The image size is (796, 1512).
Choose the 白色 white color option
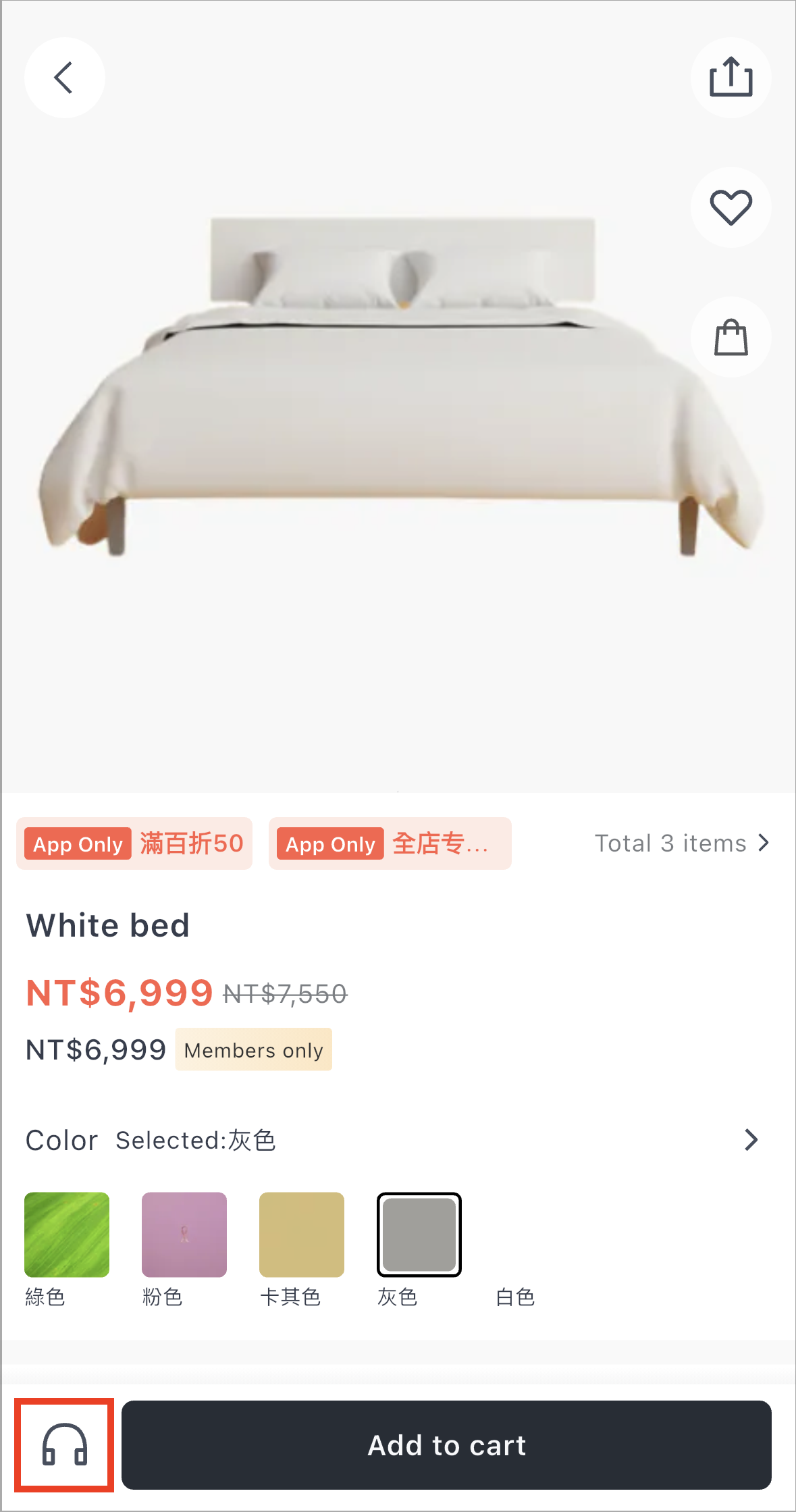pyautogui.click(x=515, y=1297)
